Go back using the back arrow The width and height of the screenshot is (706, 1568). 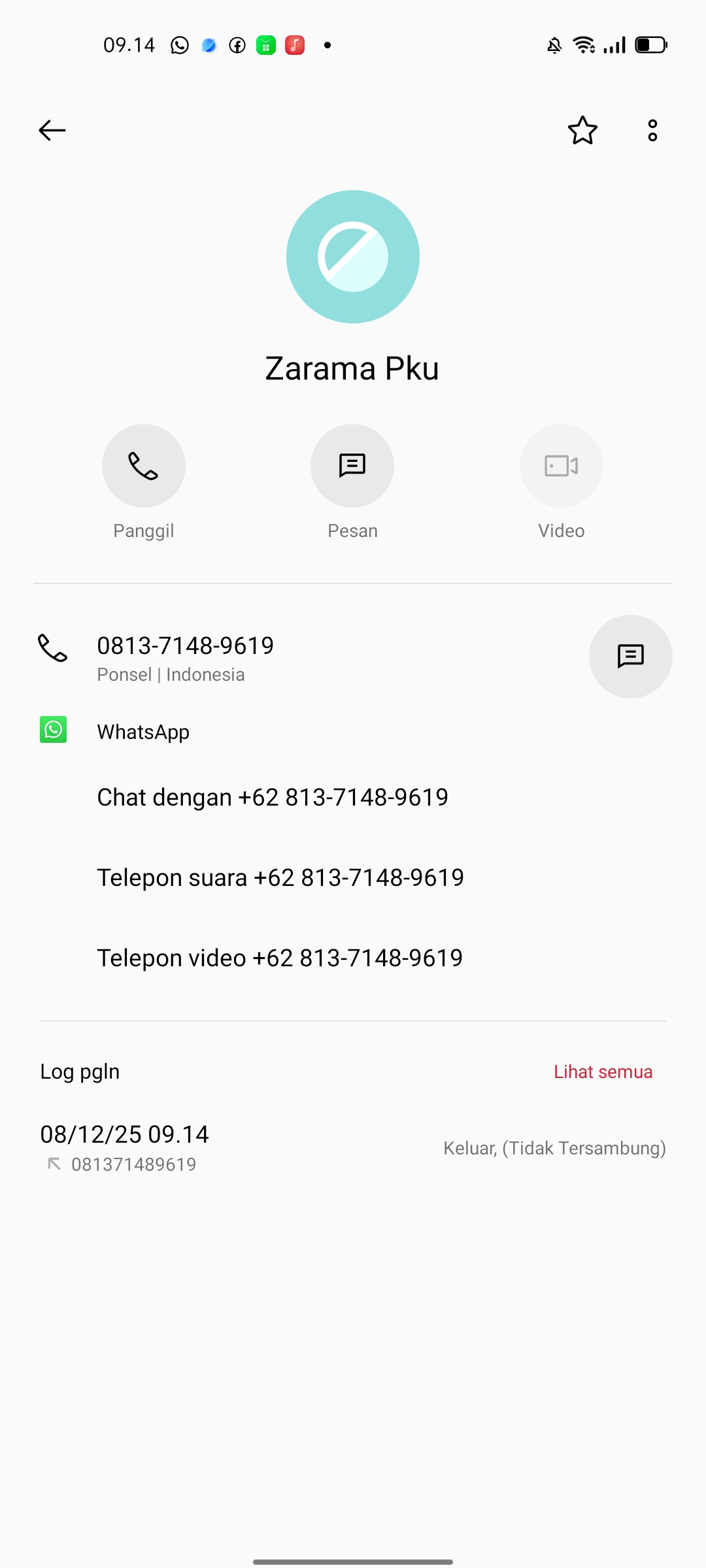(52, 131)
